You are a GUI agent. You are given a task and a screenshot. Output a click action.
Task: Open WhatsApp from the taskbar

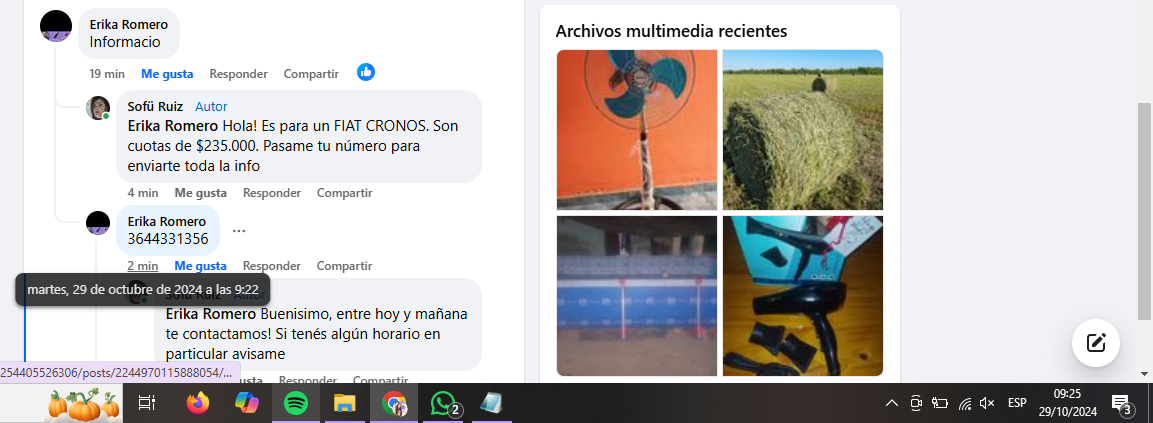[443, 403]
